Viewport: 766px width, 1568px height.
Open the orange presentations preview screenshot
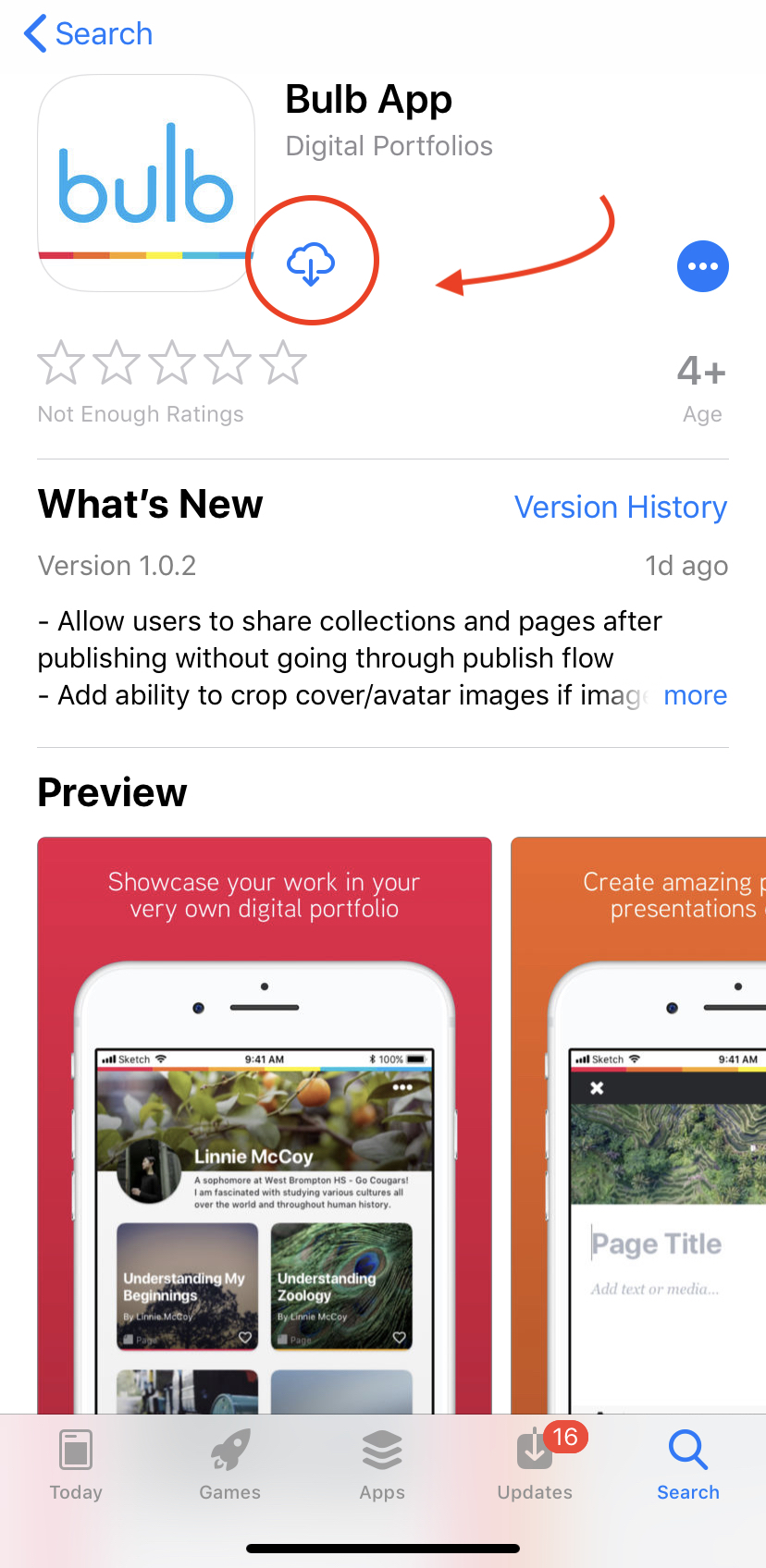click(x=638, y=1125)
